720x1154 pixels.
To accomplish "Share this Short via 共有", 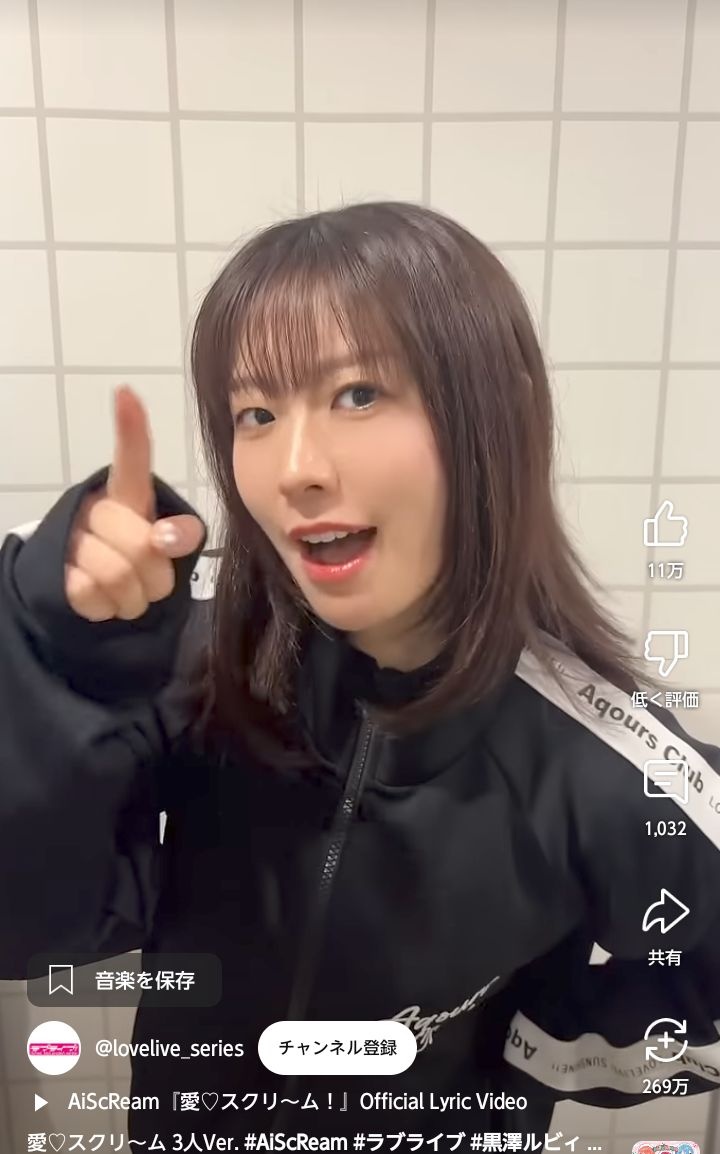I will pos(665,911).
